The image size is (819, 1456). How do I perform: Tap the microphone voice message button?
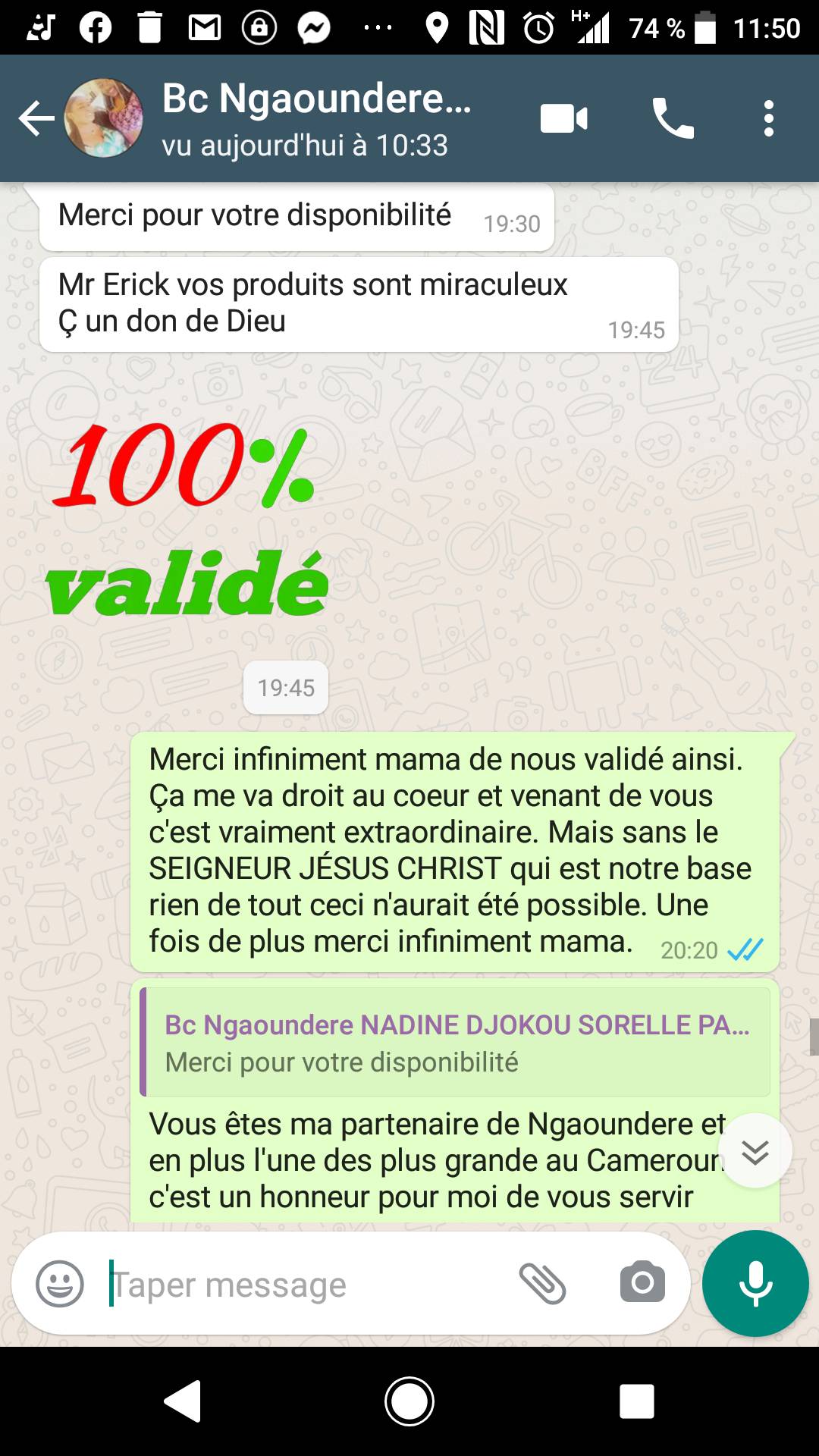coord(755,1283)
